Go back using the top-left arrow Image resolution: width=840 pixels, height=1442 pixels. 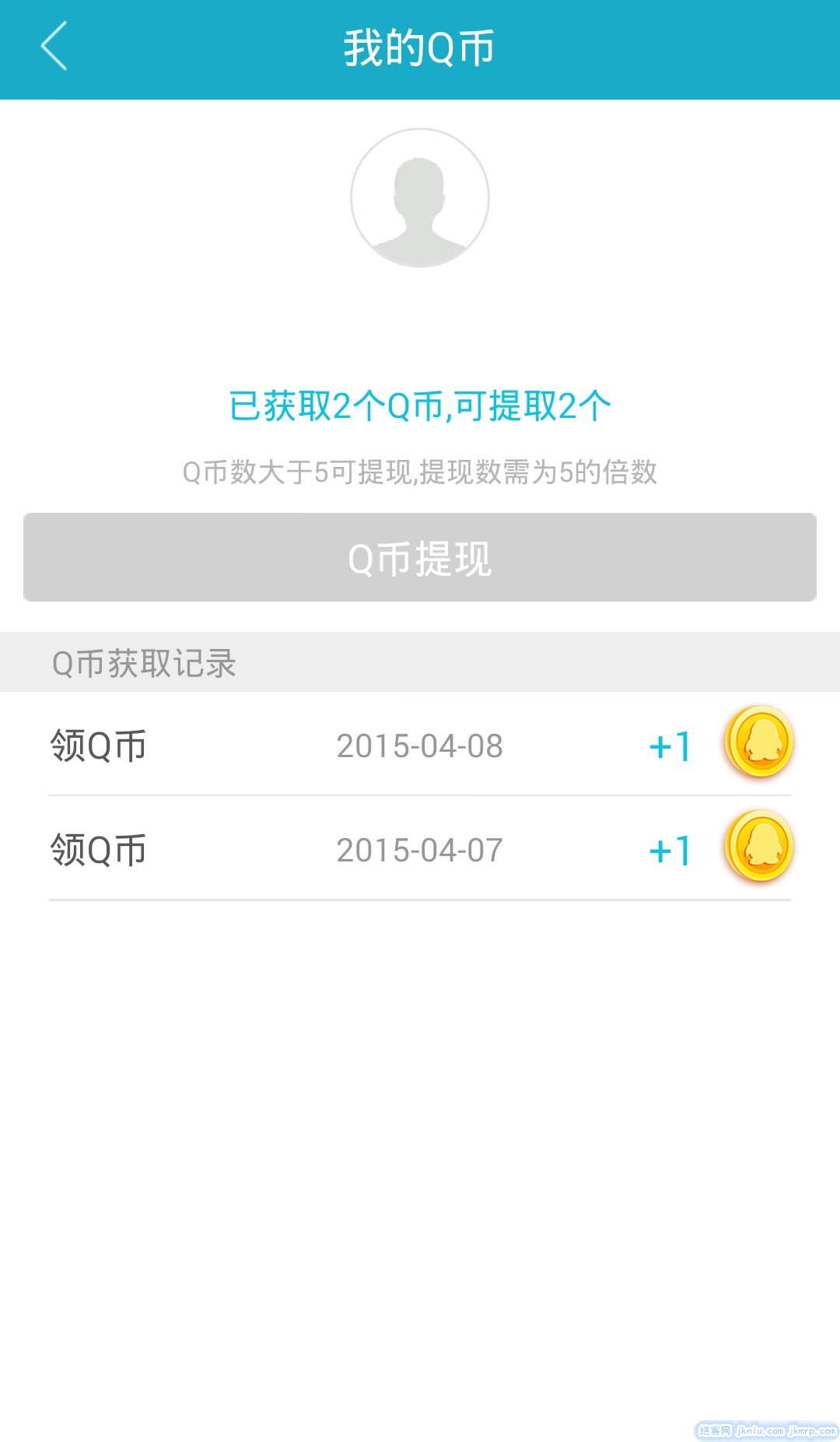pos(54,47)
